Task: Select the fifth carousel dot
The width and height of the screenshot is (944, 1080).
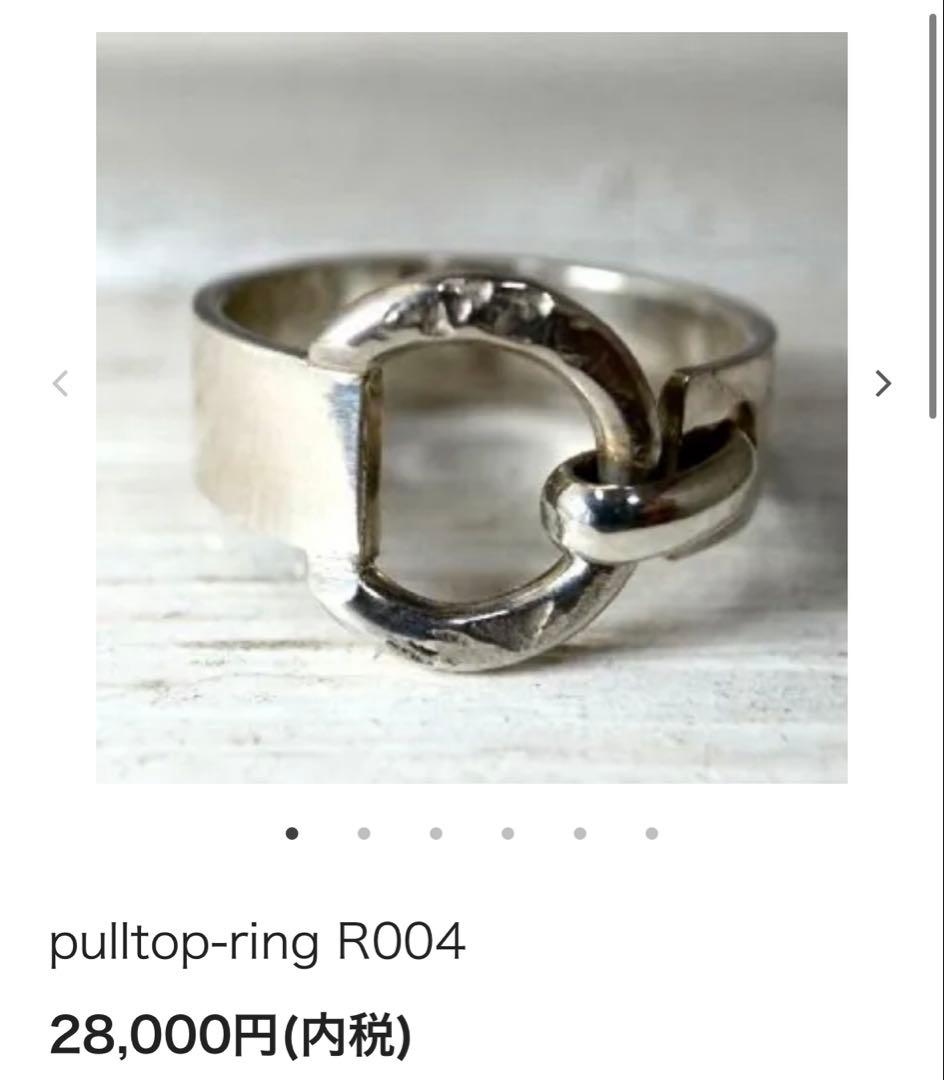Action: pos(580,831)
